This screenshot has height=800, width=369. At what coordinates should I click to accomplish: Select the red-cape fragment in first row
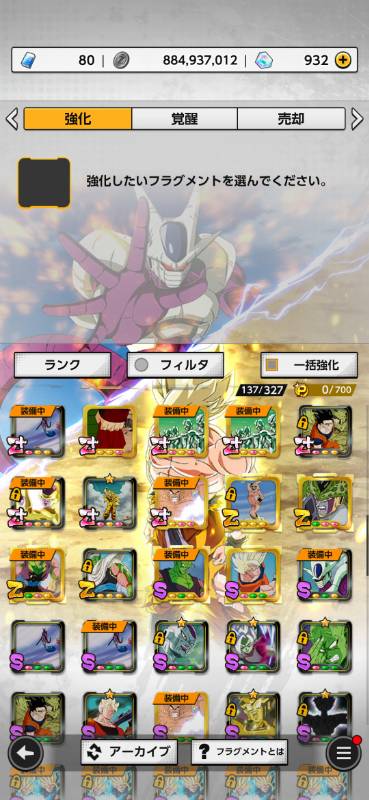pyautogui.click(x=110, y=431)
